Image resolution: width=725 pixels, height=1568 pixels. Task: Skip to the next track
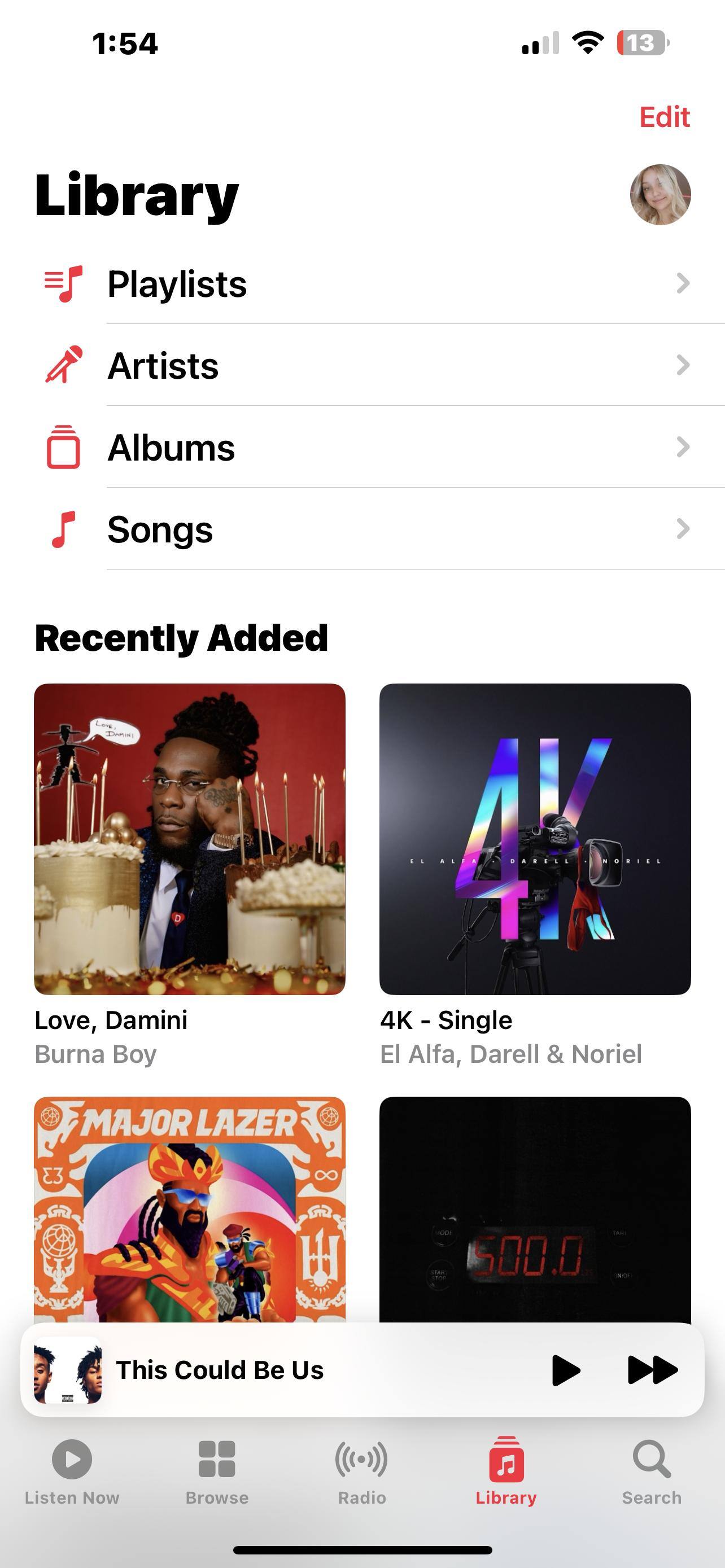[x=652, y=1370]
